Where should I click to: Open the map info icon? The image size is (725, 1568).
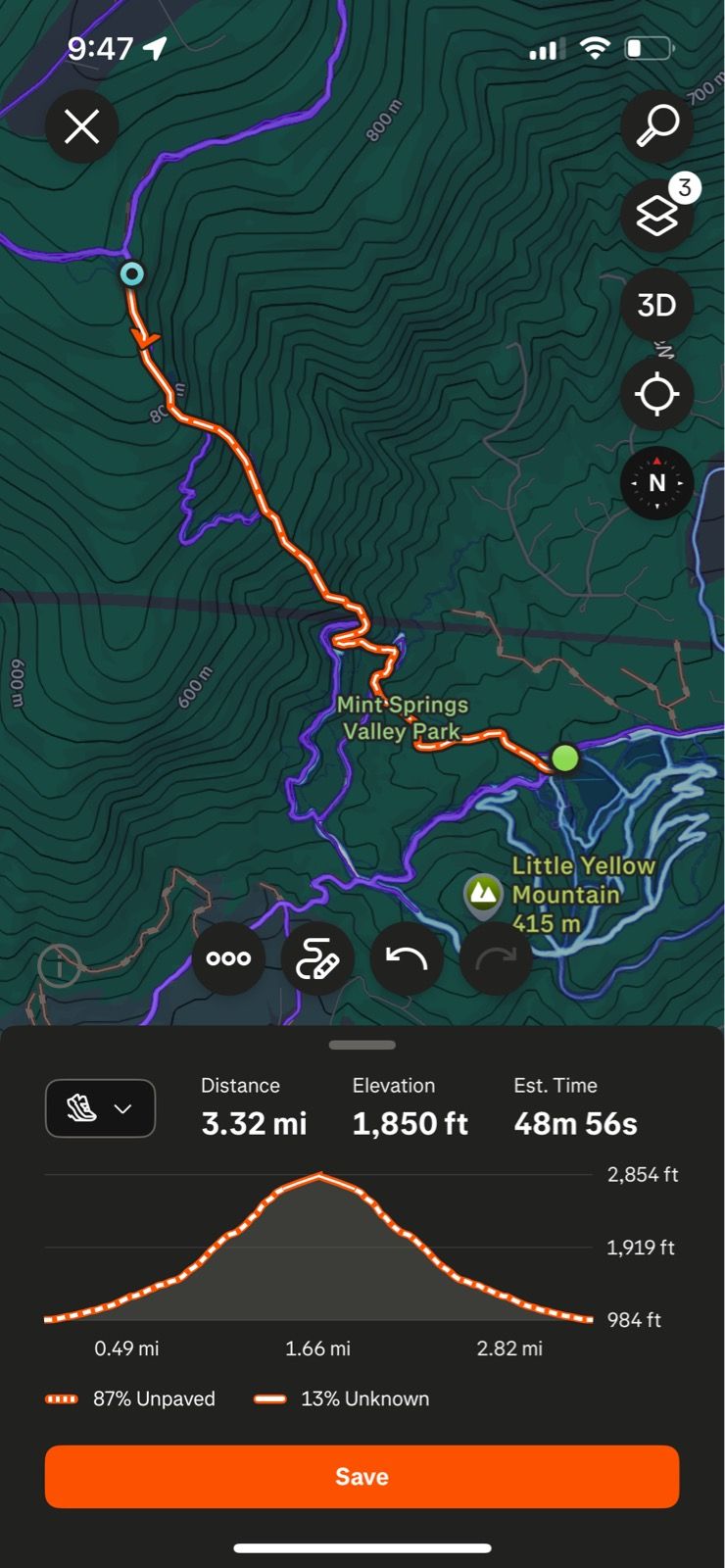coord(59,966)
